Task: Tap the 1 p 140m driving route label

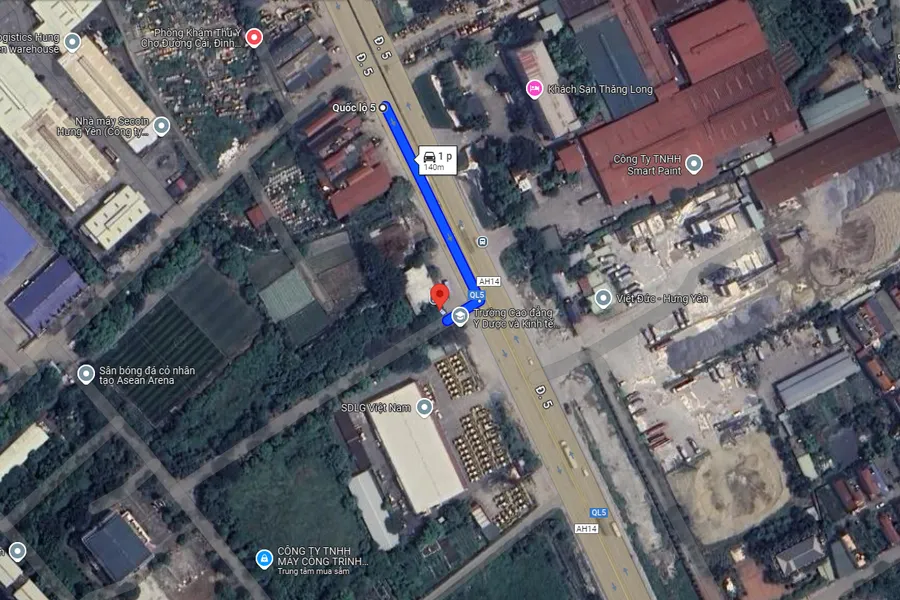Action: click(x=436, y=160)
